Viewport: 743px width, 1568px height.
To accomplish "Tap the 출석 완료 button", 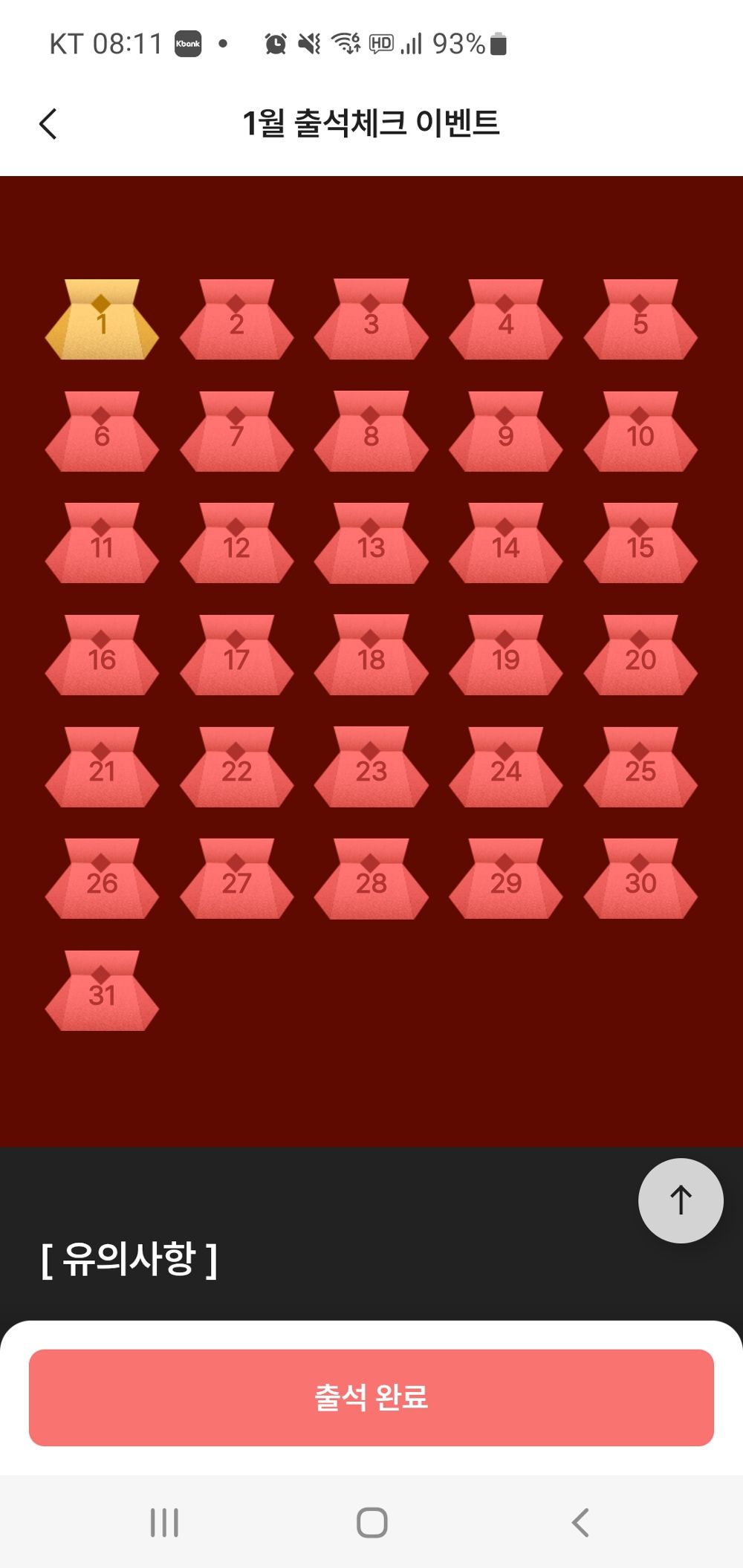I will point(371,1397).
